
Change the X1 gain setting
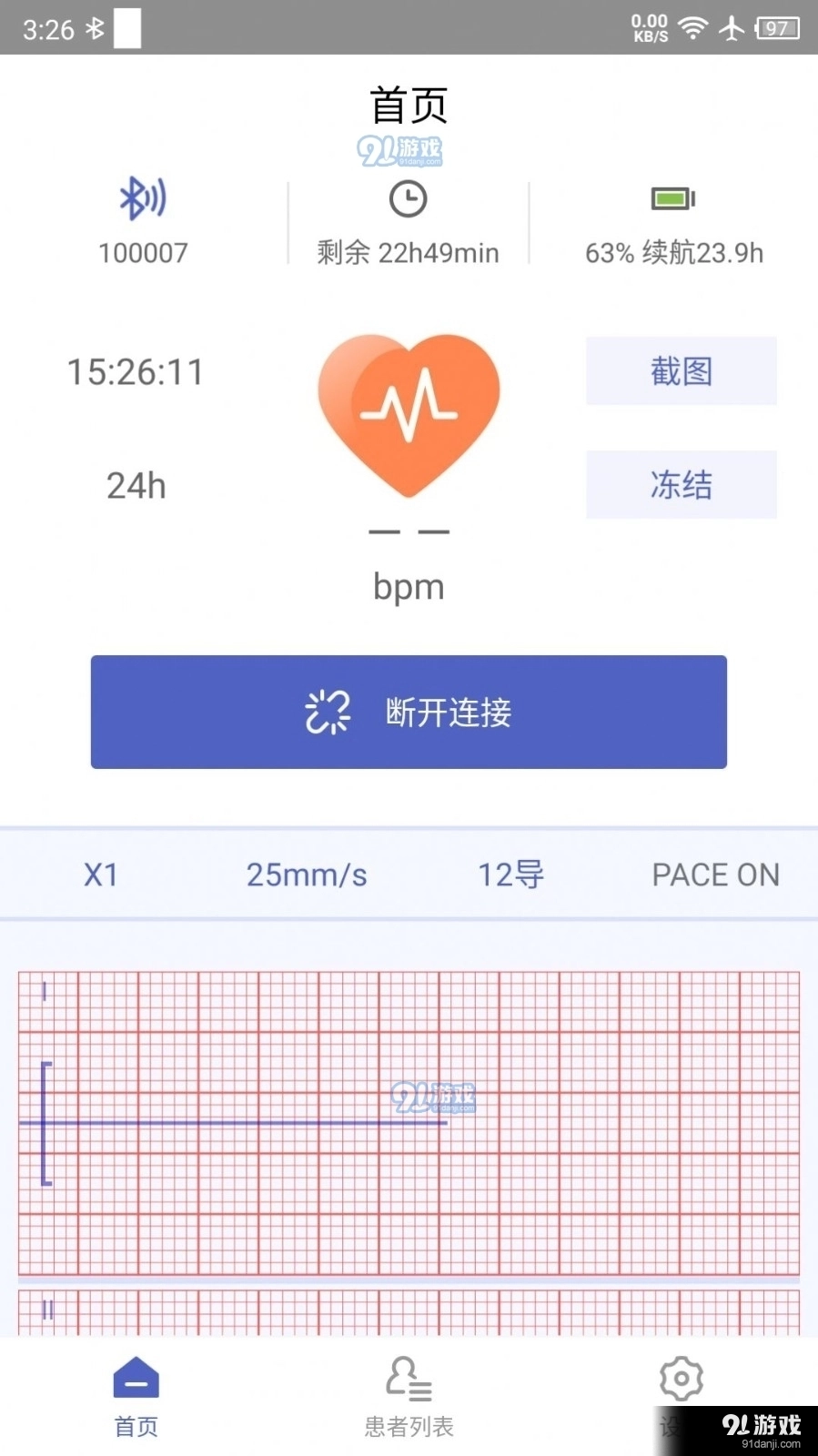coord(101,875)
